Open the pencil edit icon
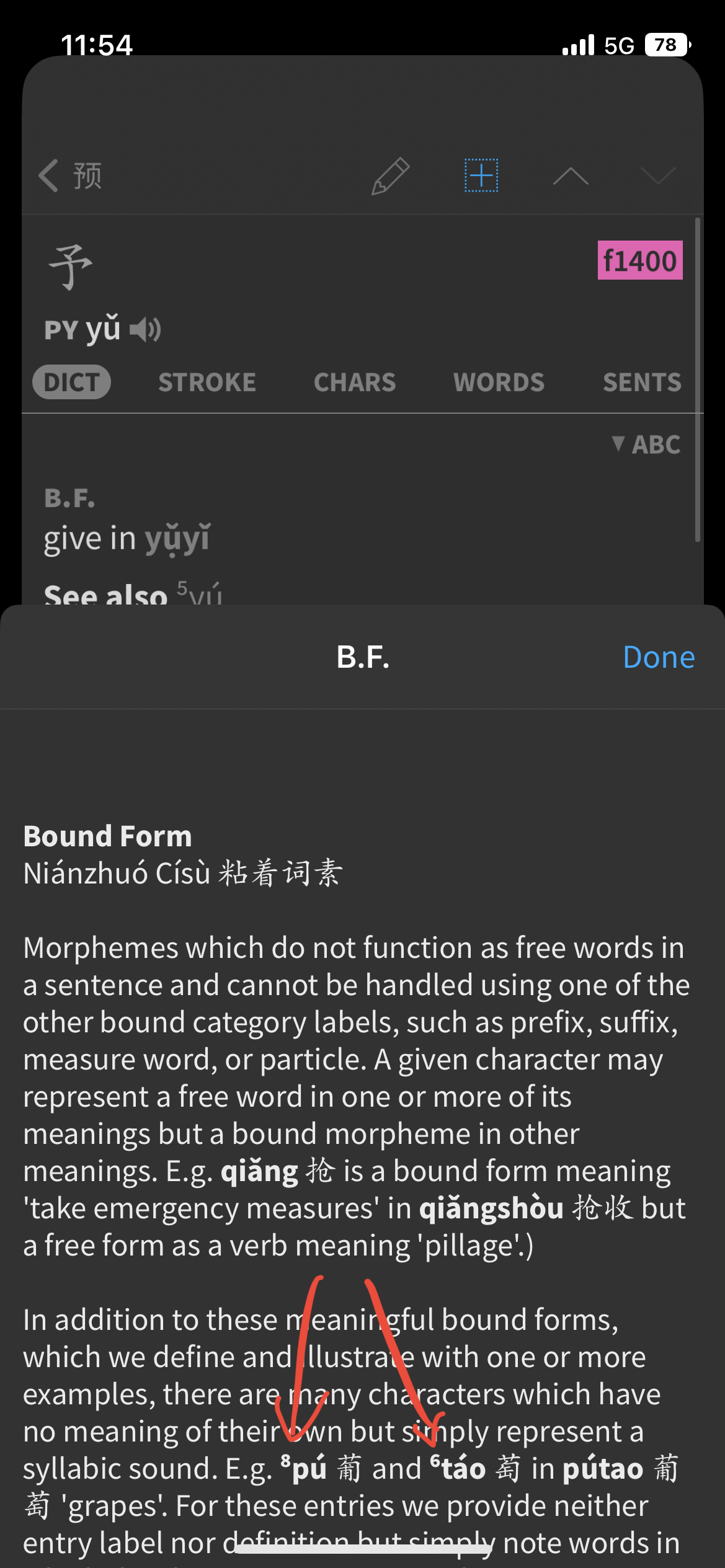 [391, 176]
